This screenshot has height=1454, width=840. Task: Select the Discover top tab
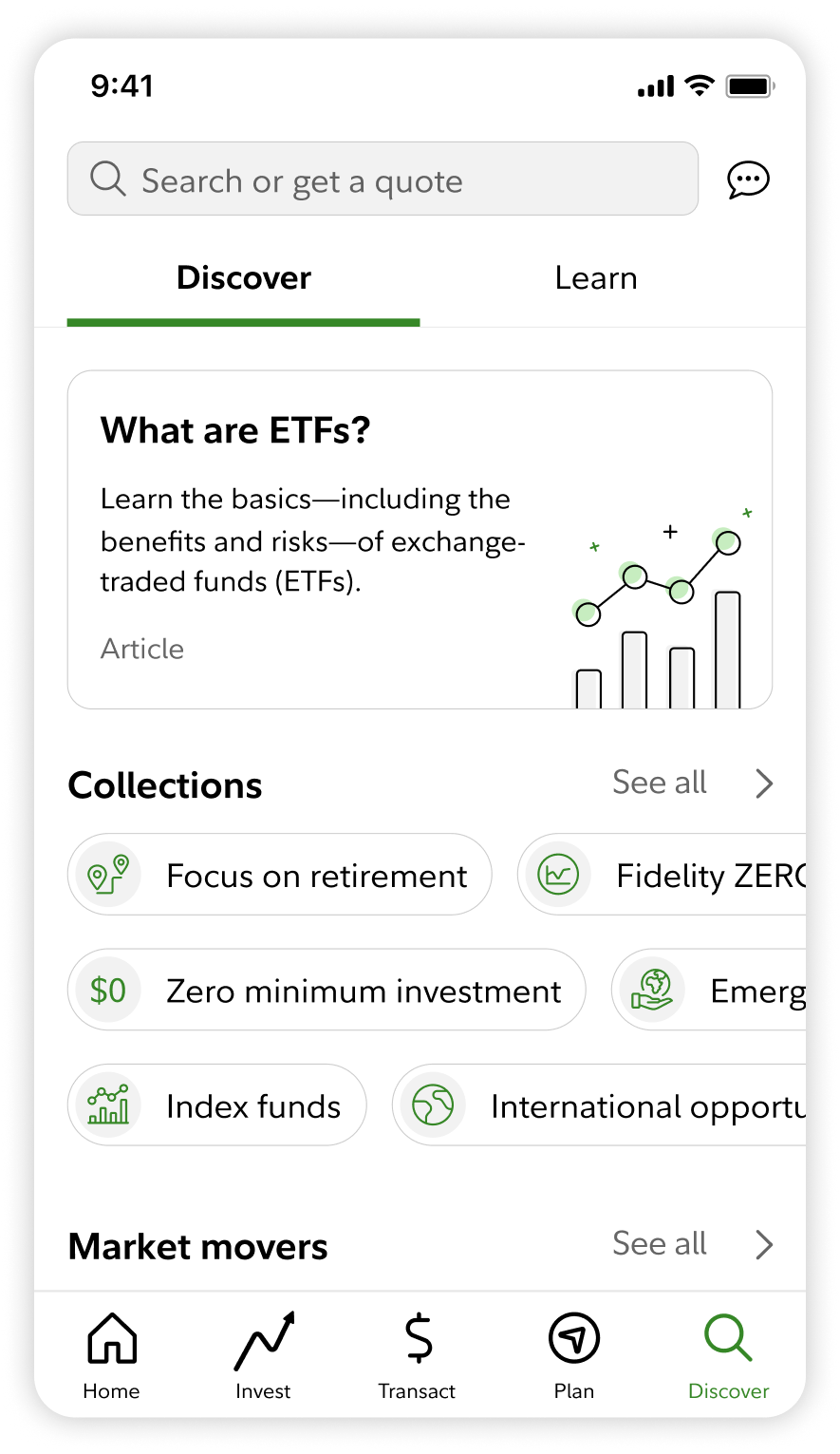coord(244,278)
